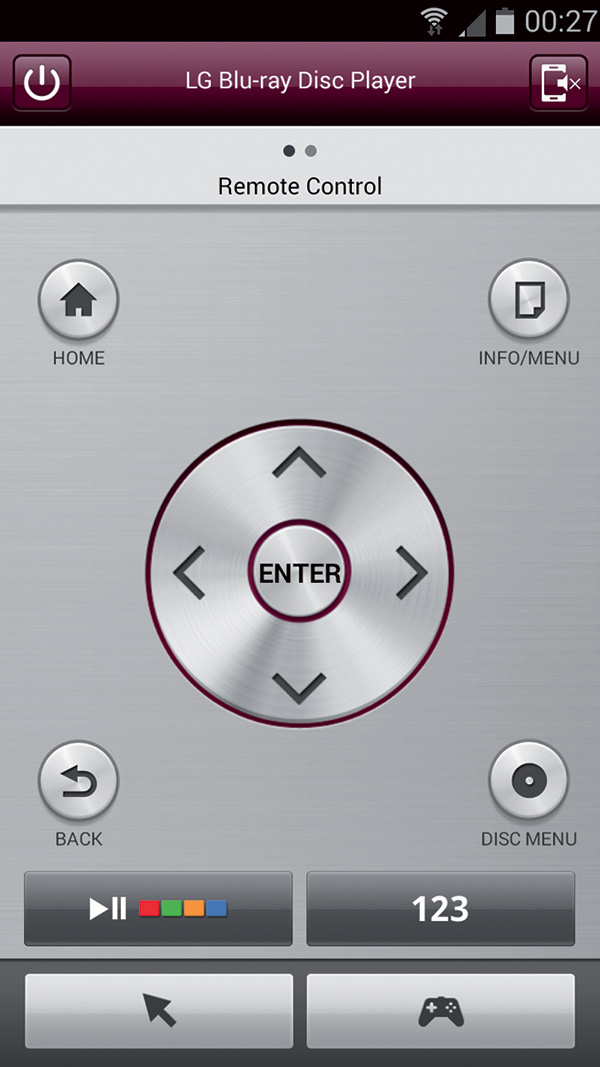Switch to the cursor pointer mode
Viewport: 600px width, 1067px height.
tap(159, 1010)
